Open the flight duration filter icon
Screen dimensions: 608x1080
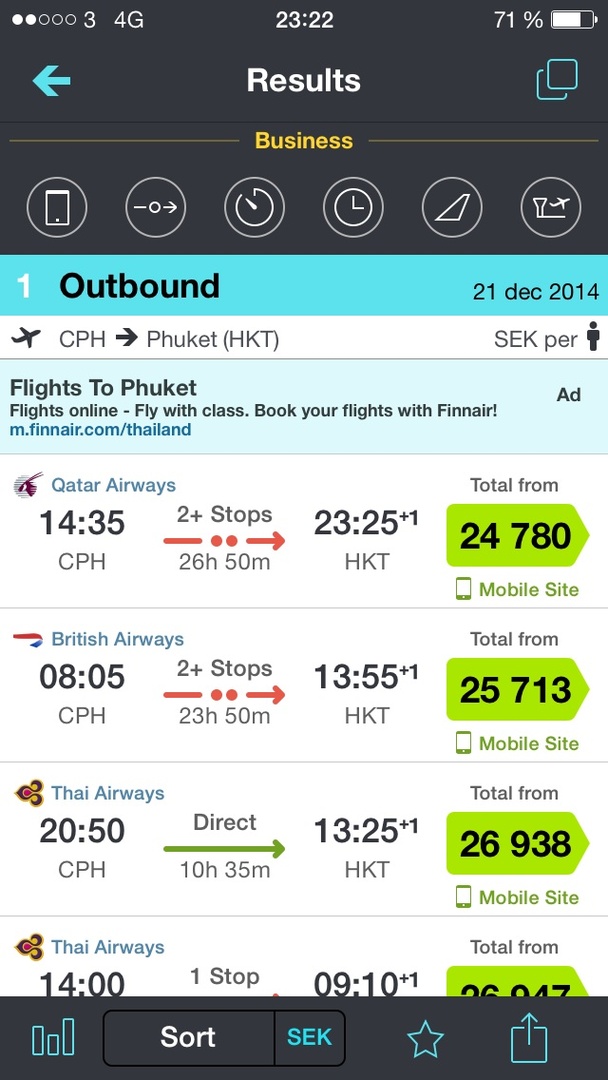[x=254, y=208]
